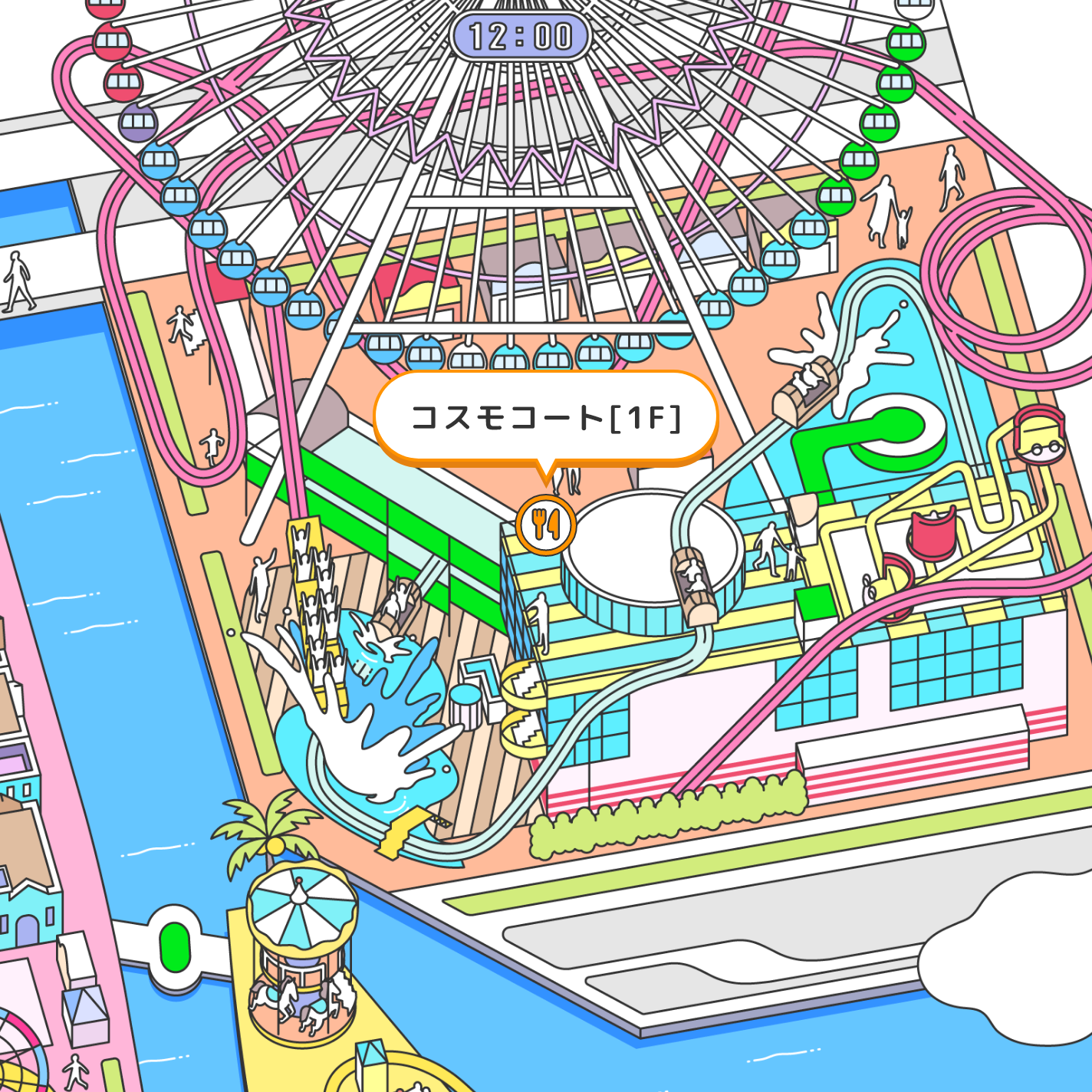Screen dimensions: 1092x1092
Task: Open the コスモコート[1F] callout bubble
Action: pyautogui.click(x=545, y=418)
